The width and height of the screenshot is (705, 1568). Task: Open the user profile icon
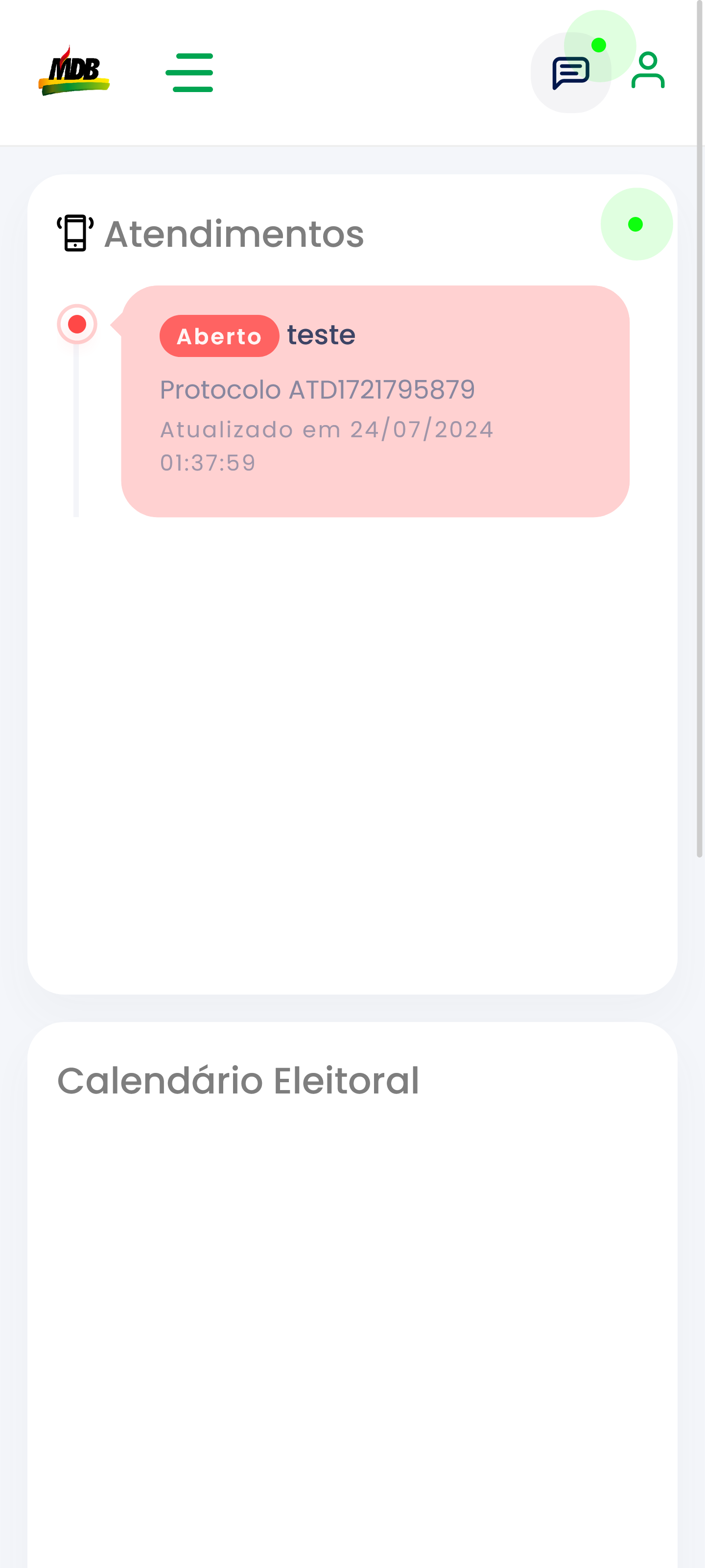648,71
